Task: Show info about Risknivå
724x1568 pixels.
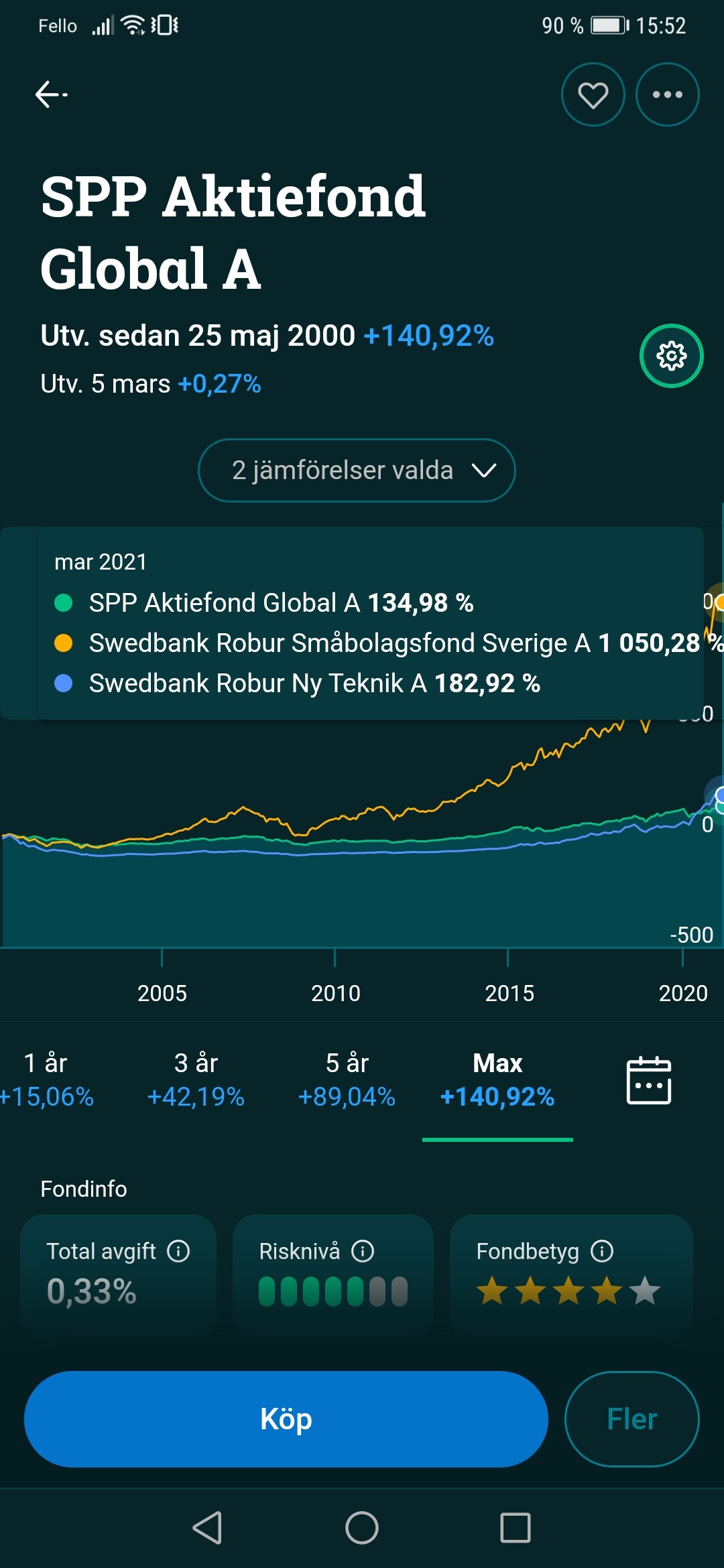Action: 363,1251
